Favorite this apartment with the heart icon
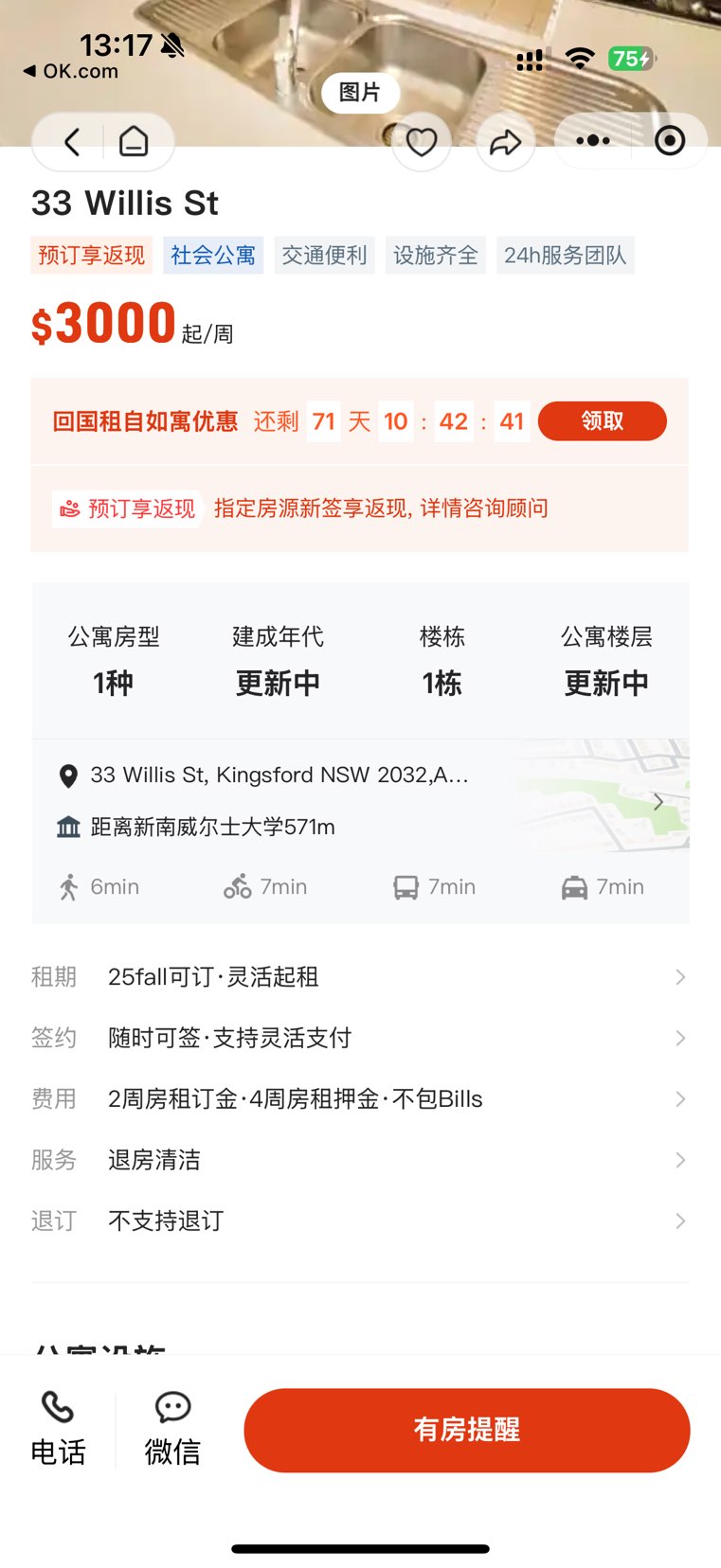721x1568 pixels. [421, 143]
